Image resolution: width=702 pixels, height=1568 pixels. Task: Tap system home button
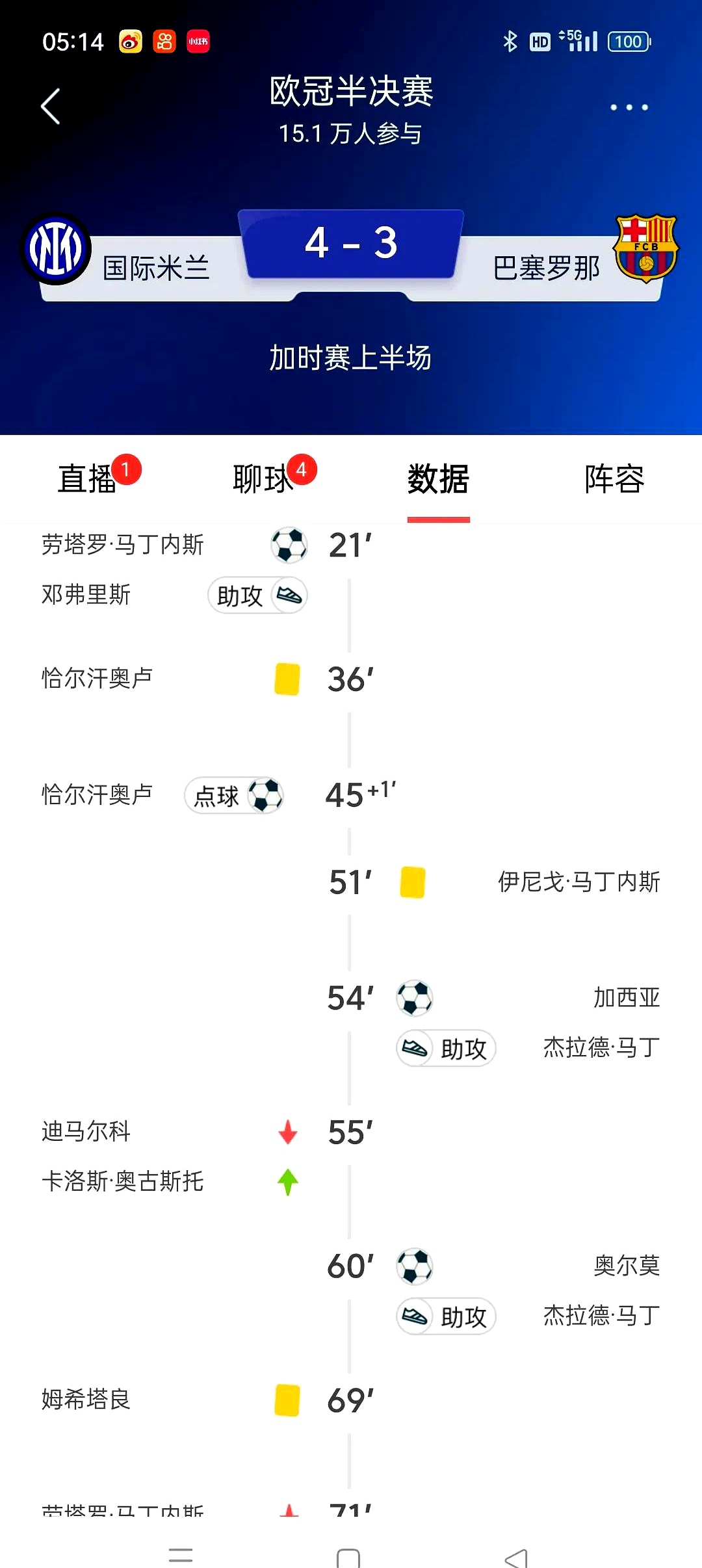click(x=348, y=1556)
